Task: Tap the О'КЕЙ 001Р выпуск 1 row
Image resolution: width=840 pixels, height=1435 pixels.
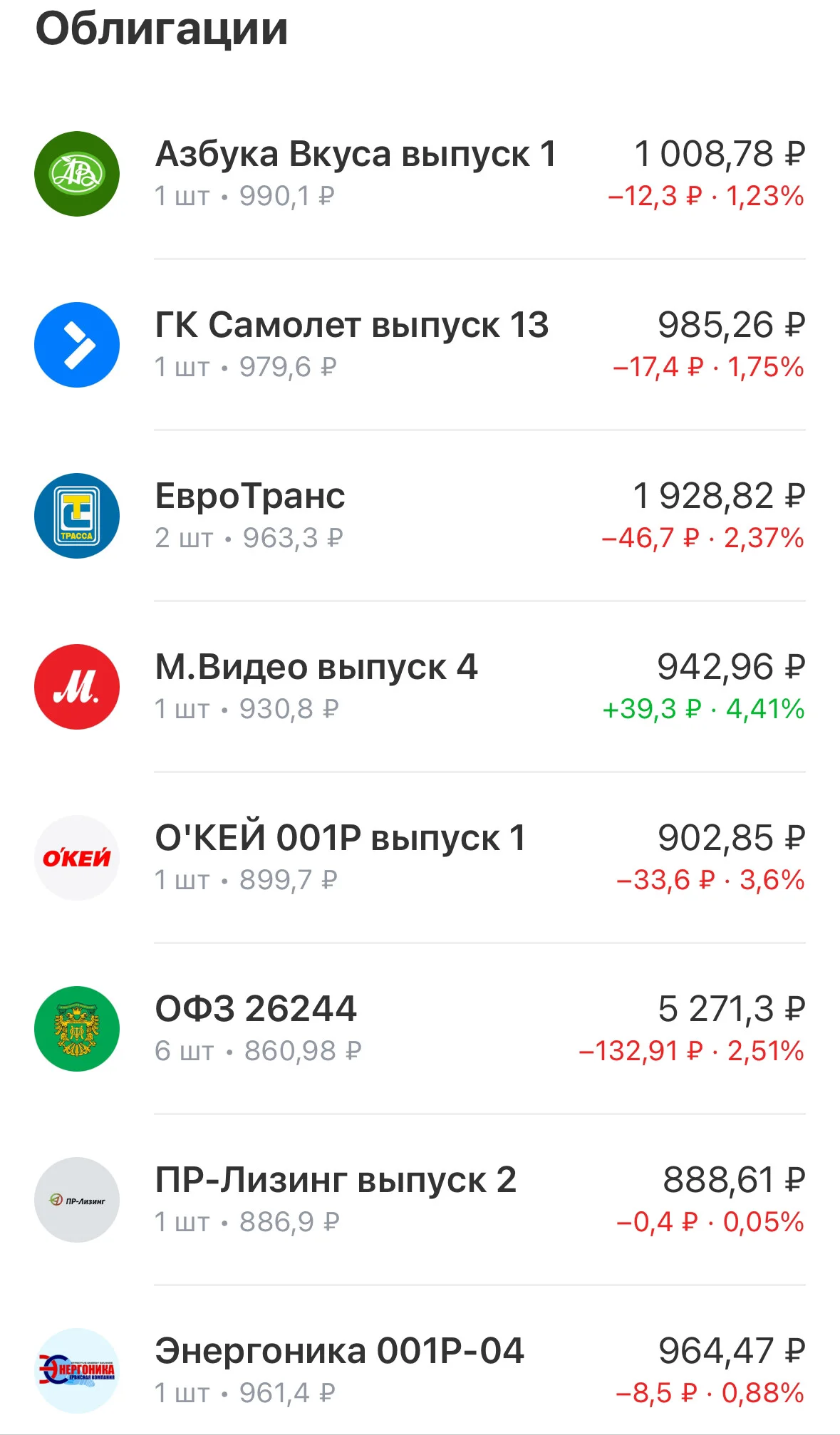Action: (420, 858)
